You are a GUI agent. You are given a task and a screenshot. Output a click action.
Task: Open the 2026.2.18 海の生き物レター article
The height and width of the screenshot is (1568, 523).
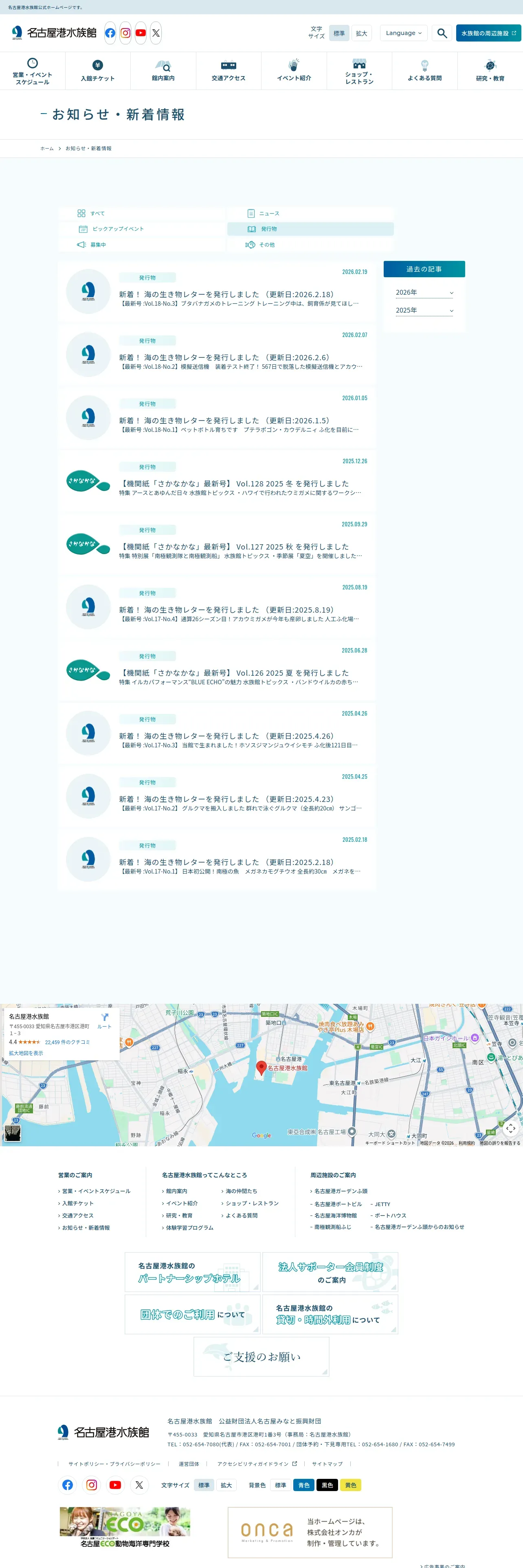[225, 295]
